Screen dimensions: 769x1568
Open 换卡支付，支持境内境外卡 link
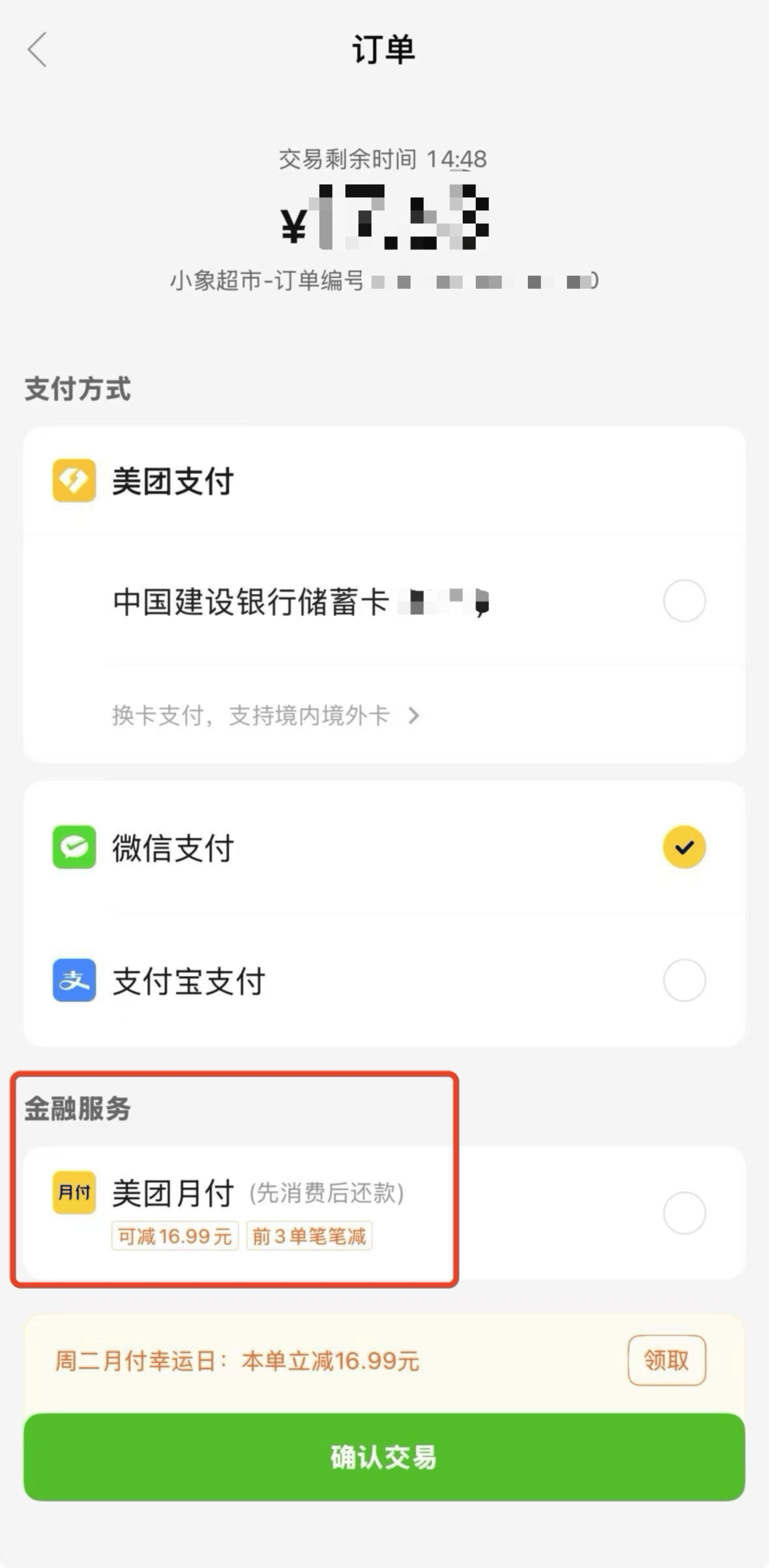coord(266,716)
